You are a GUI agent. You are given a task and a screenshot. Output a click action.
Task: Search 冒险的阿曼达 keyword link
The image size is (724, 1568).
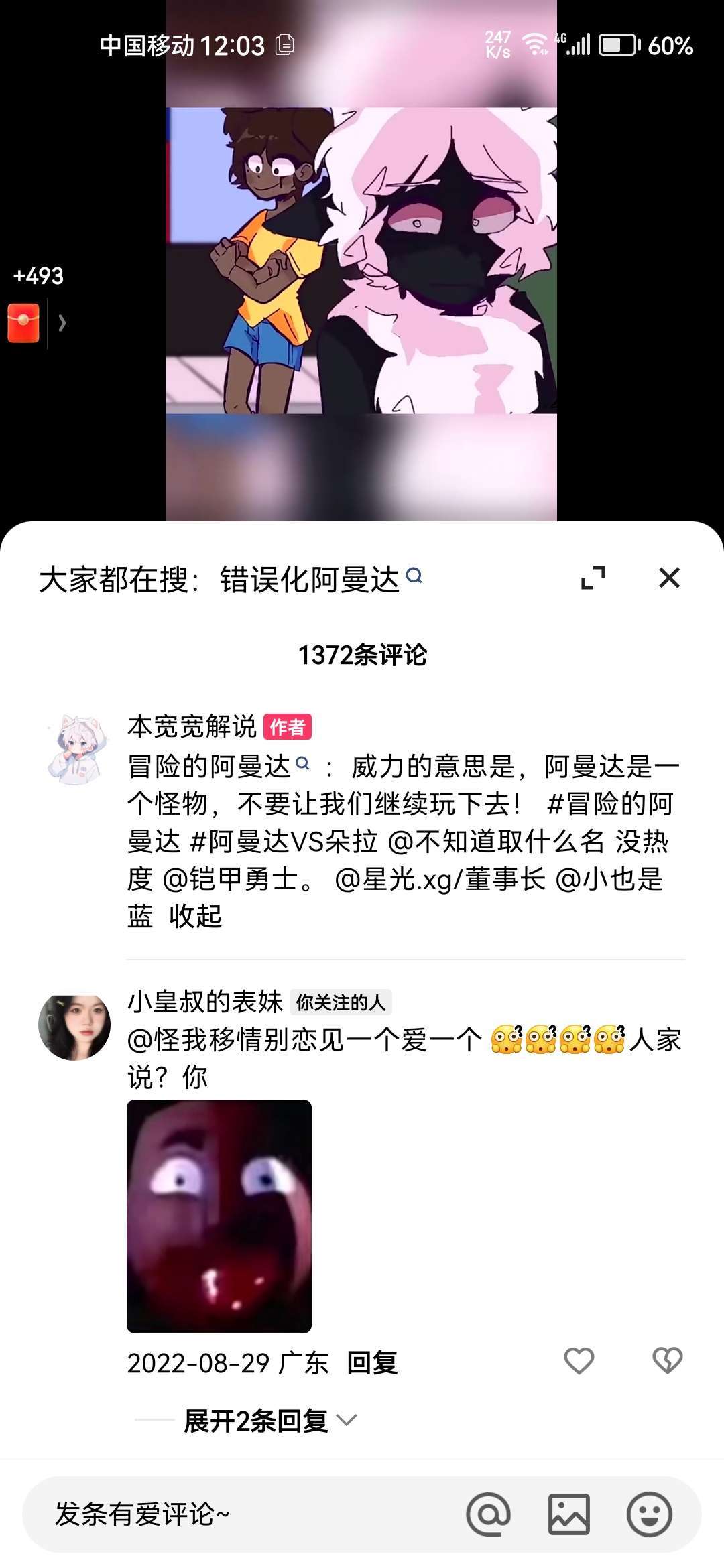[209, 766]
